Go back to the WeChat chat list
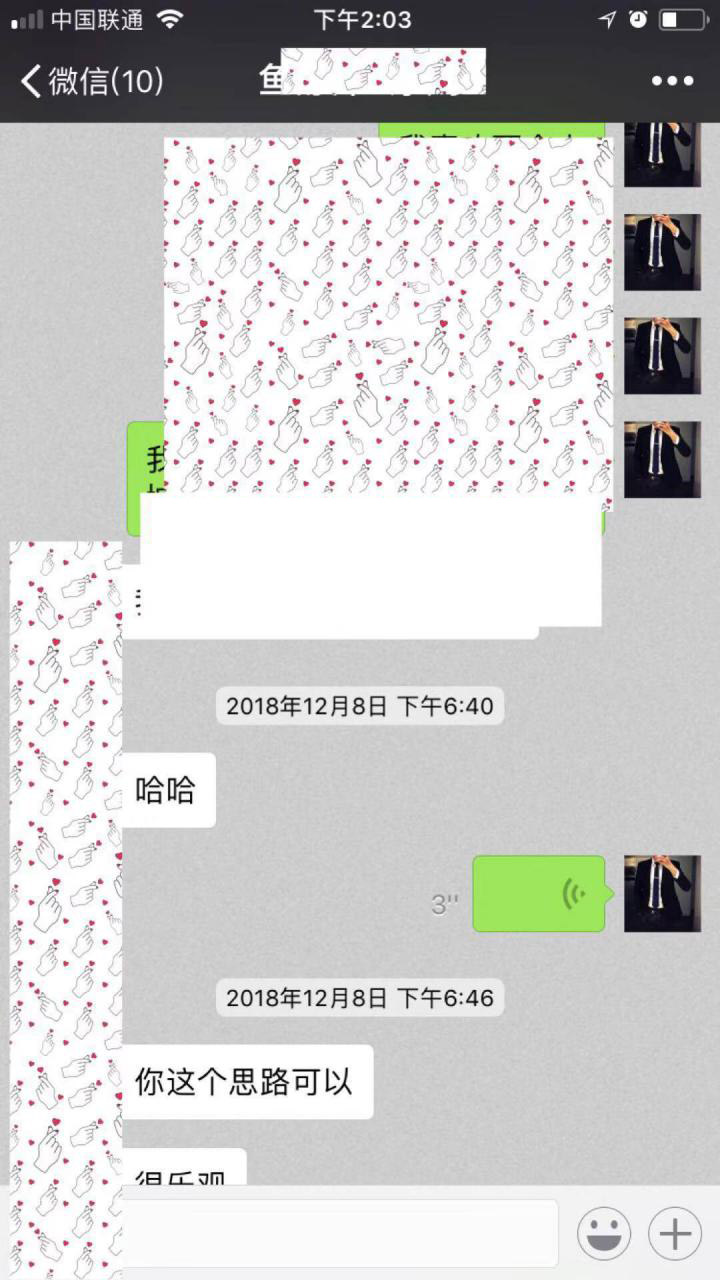 pos(90,81)
